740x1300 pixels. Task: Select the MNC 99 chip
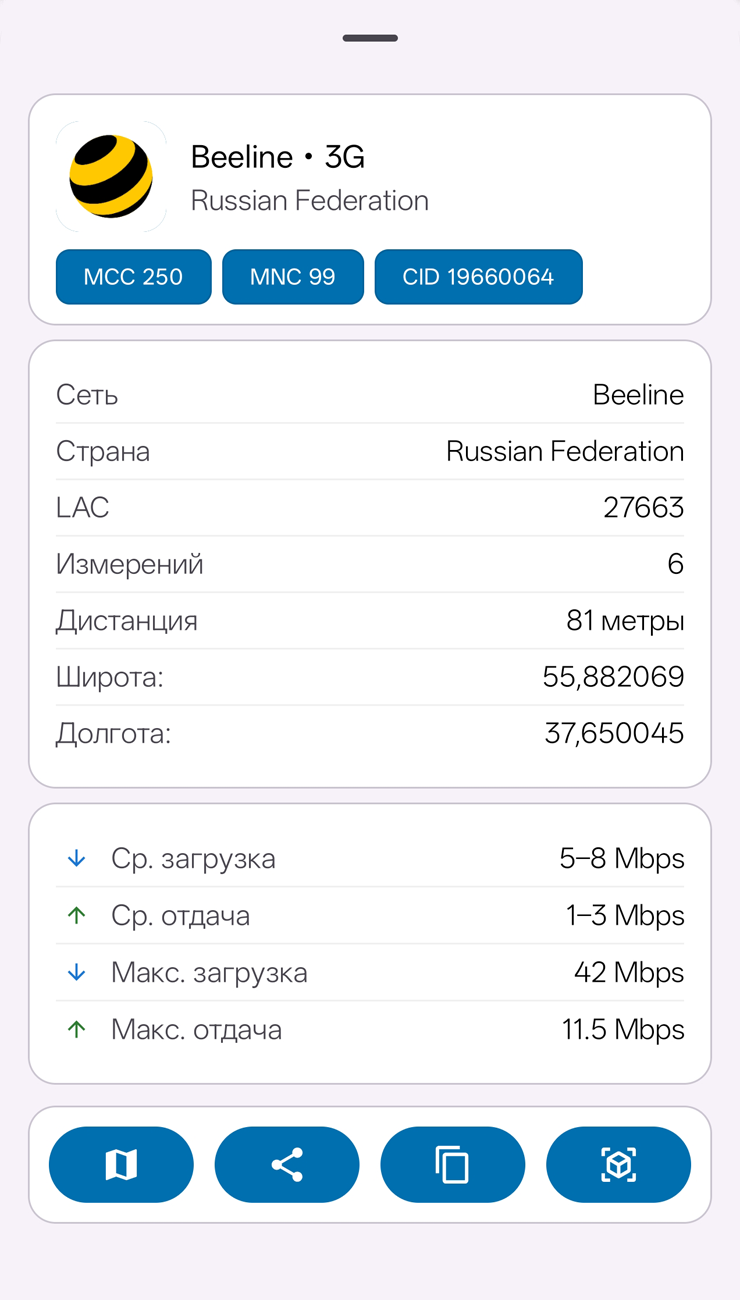[x=293, y=277]
